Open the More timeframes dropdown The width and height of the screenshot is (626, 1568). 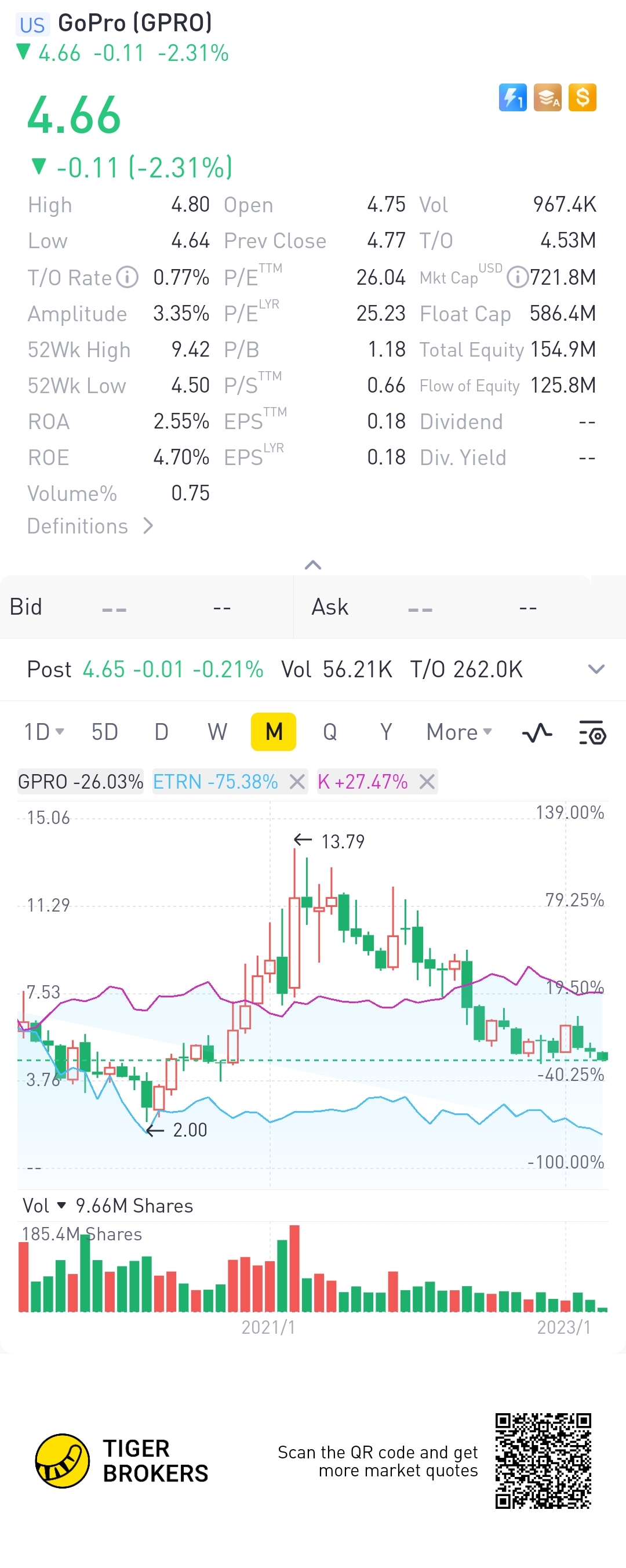pos(458,732)
